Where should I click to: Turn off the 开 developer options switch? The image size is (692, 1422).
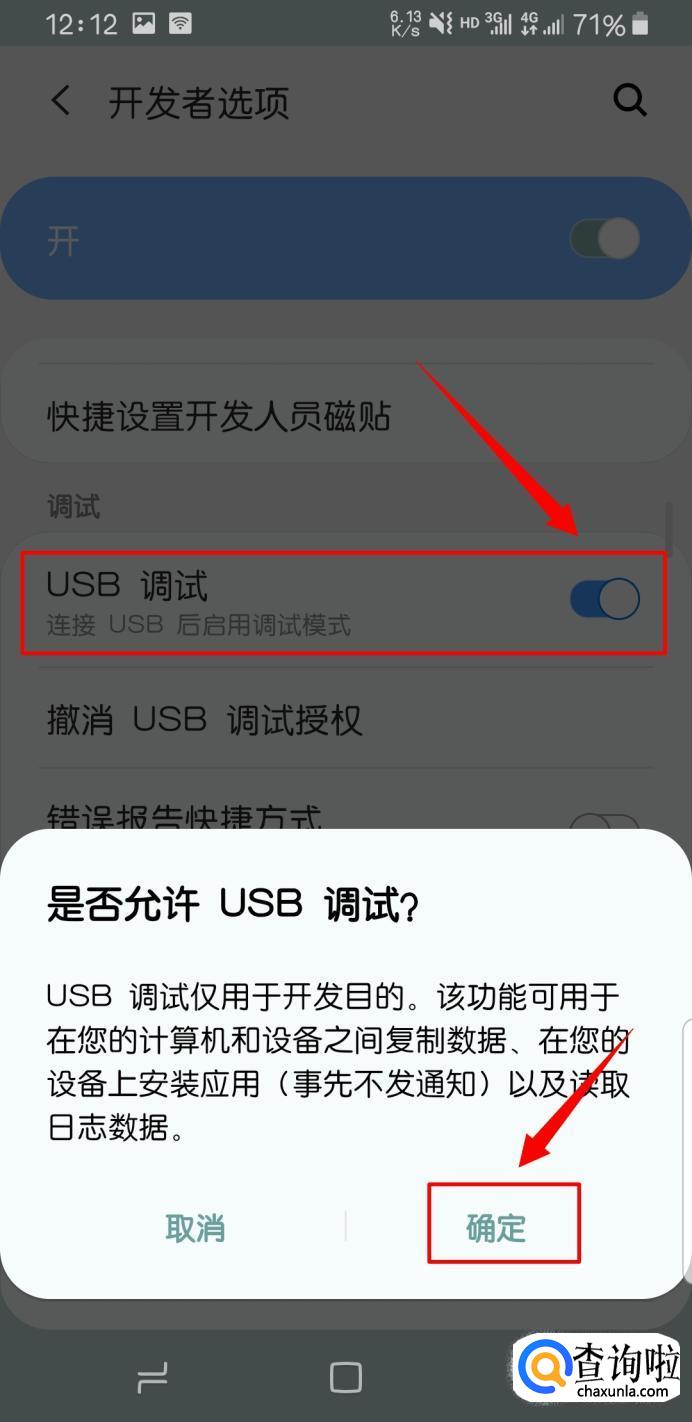[604, 239]
